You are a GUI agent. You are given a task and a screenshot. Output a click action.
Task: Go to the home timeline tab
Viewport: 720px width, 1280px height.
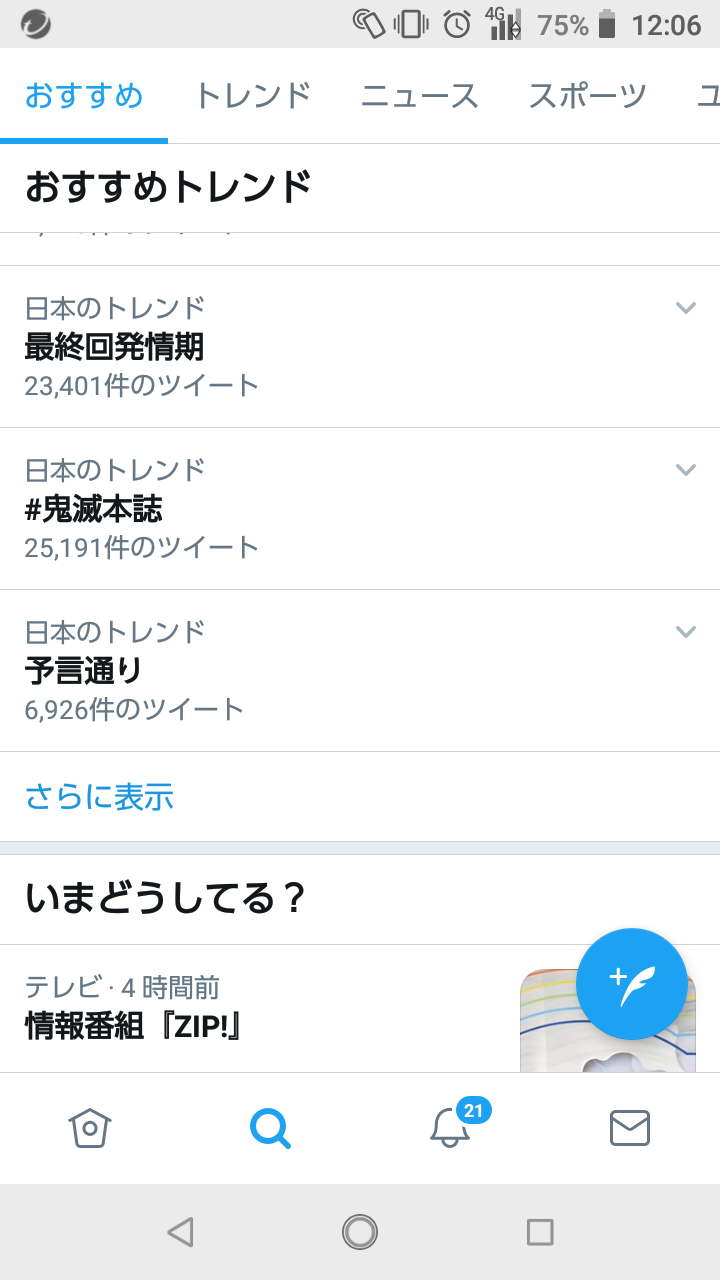coord(90,1128)
